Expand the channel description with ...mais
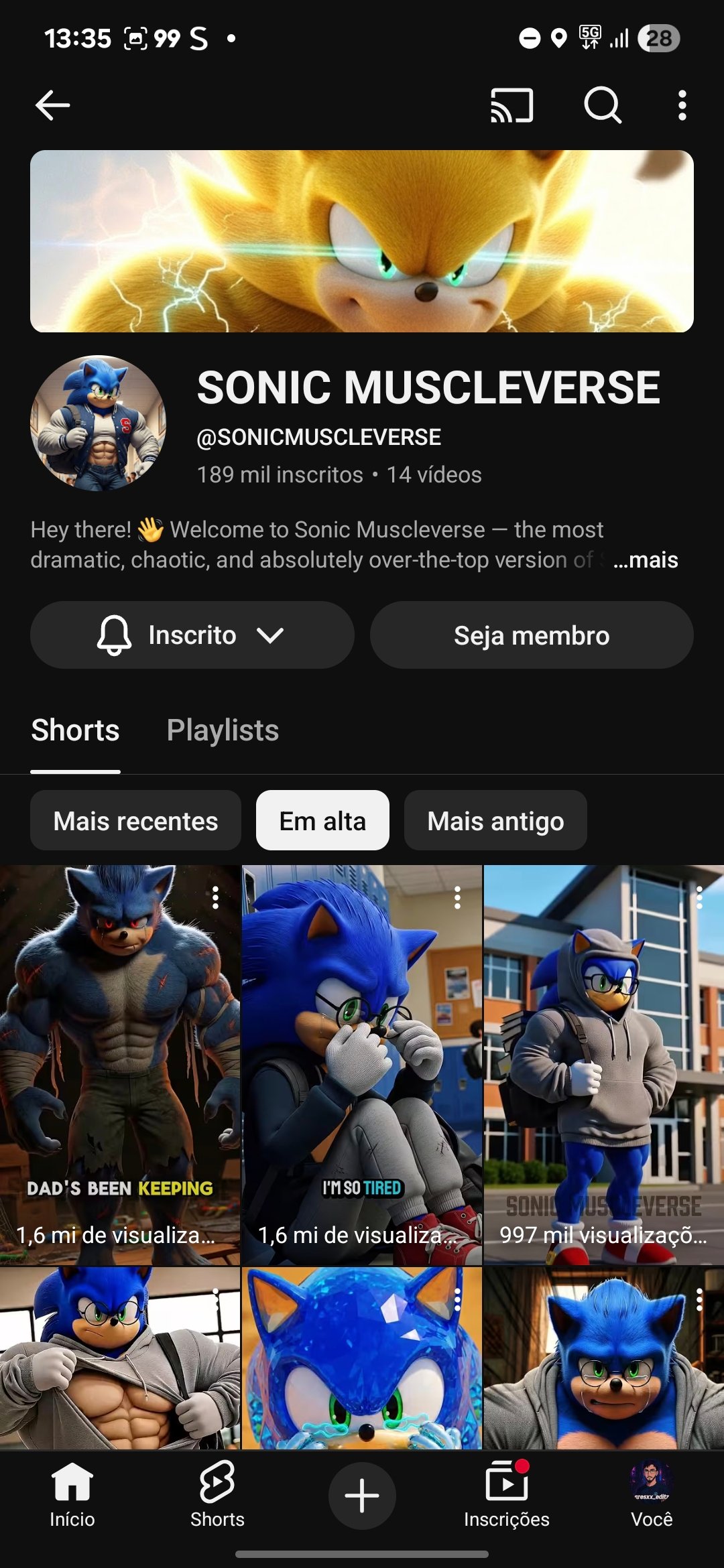This screenshot has height=1568, width=724. [645, 560]
